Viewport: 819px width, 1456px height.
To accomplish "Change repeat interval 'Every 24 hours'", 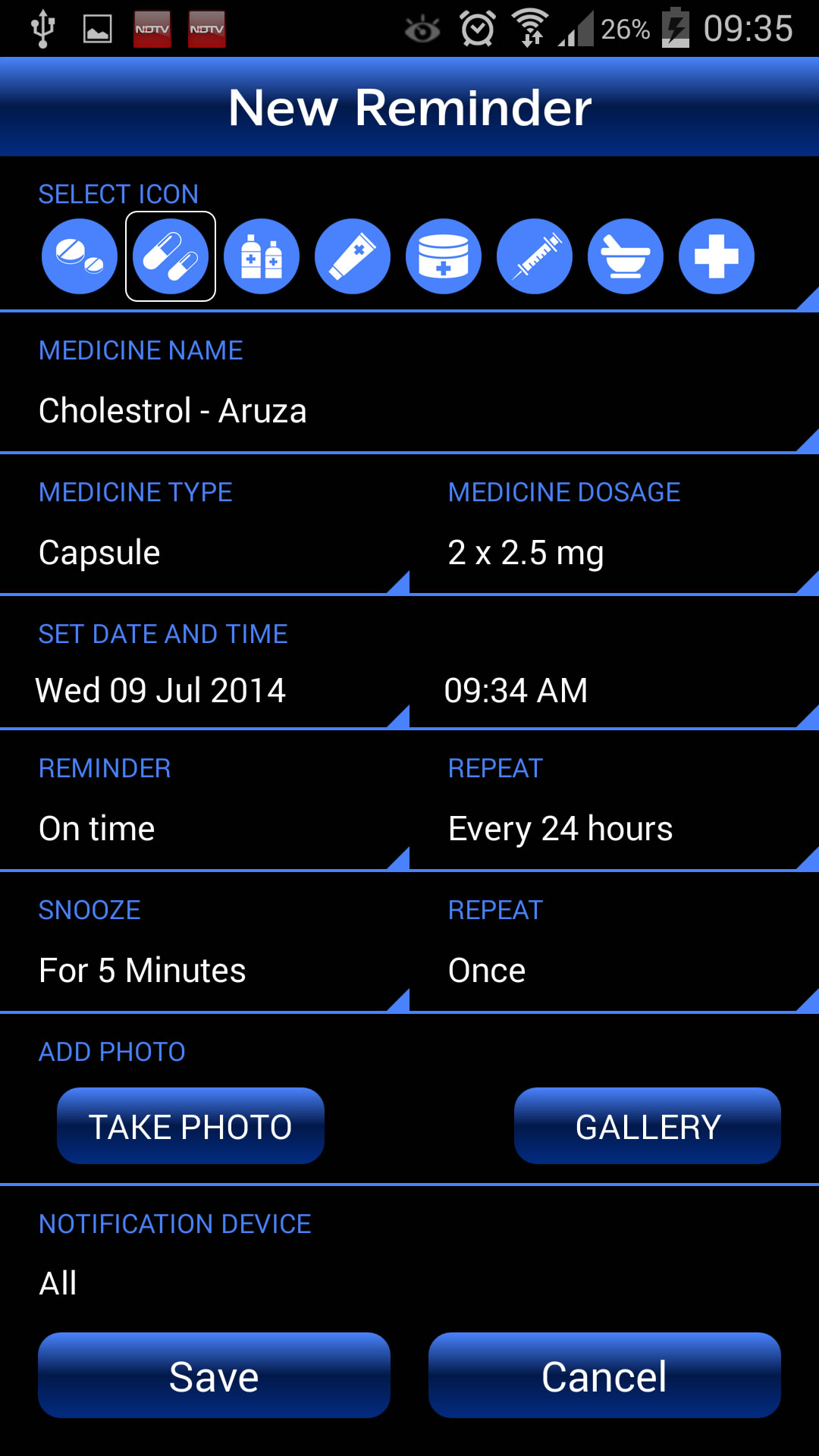I will (614, 829).
